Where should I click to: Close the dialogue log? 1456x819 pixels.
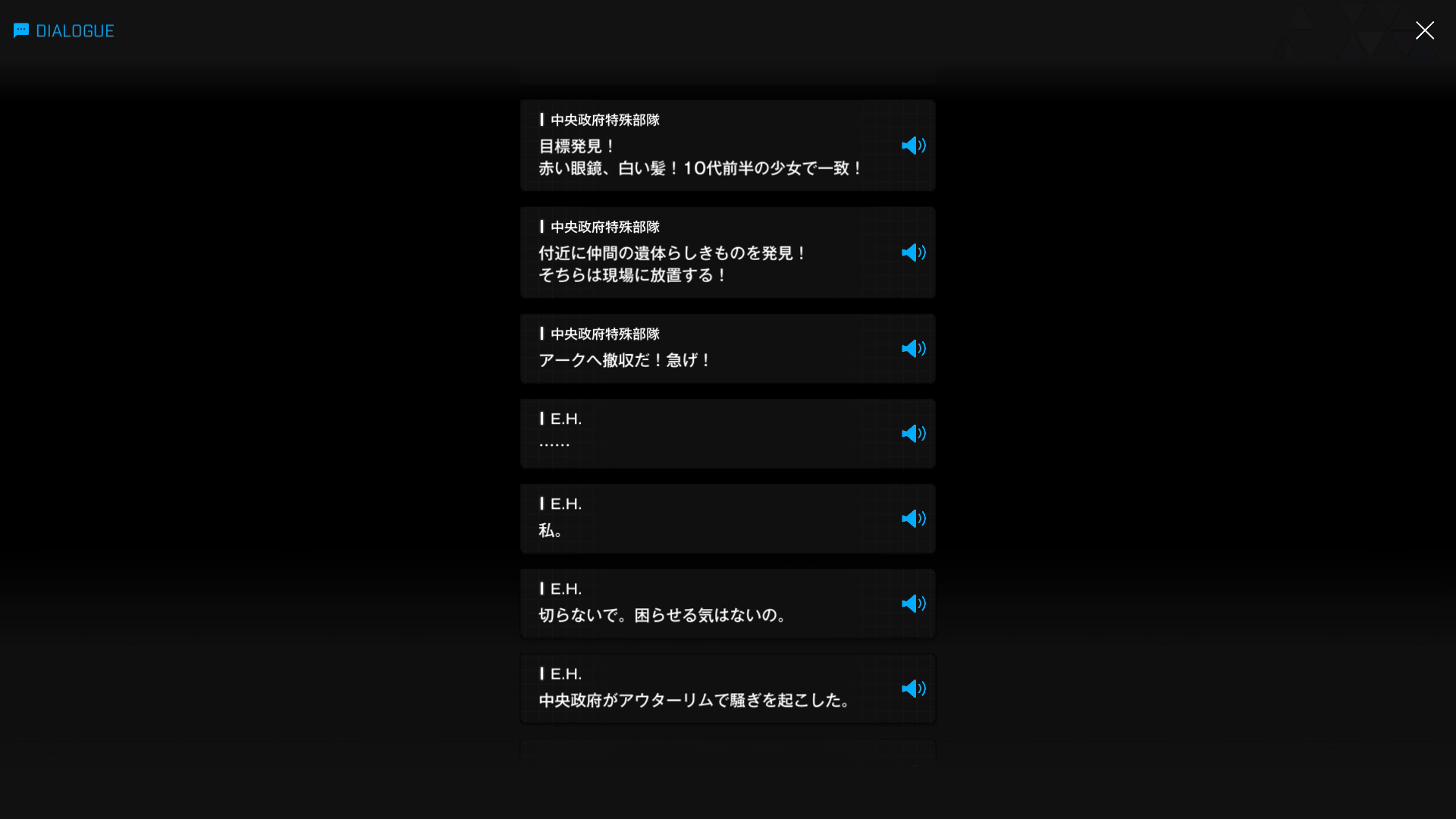point(1424,30)
